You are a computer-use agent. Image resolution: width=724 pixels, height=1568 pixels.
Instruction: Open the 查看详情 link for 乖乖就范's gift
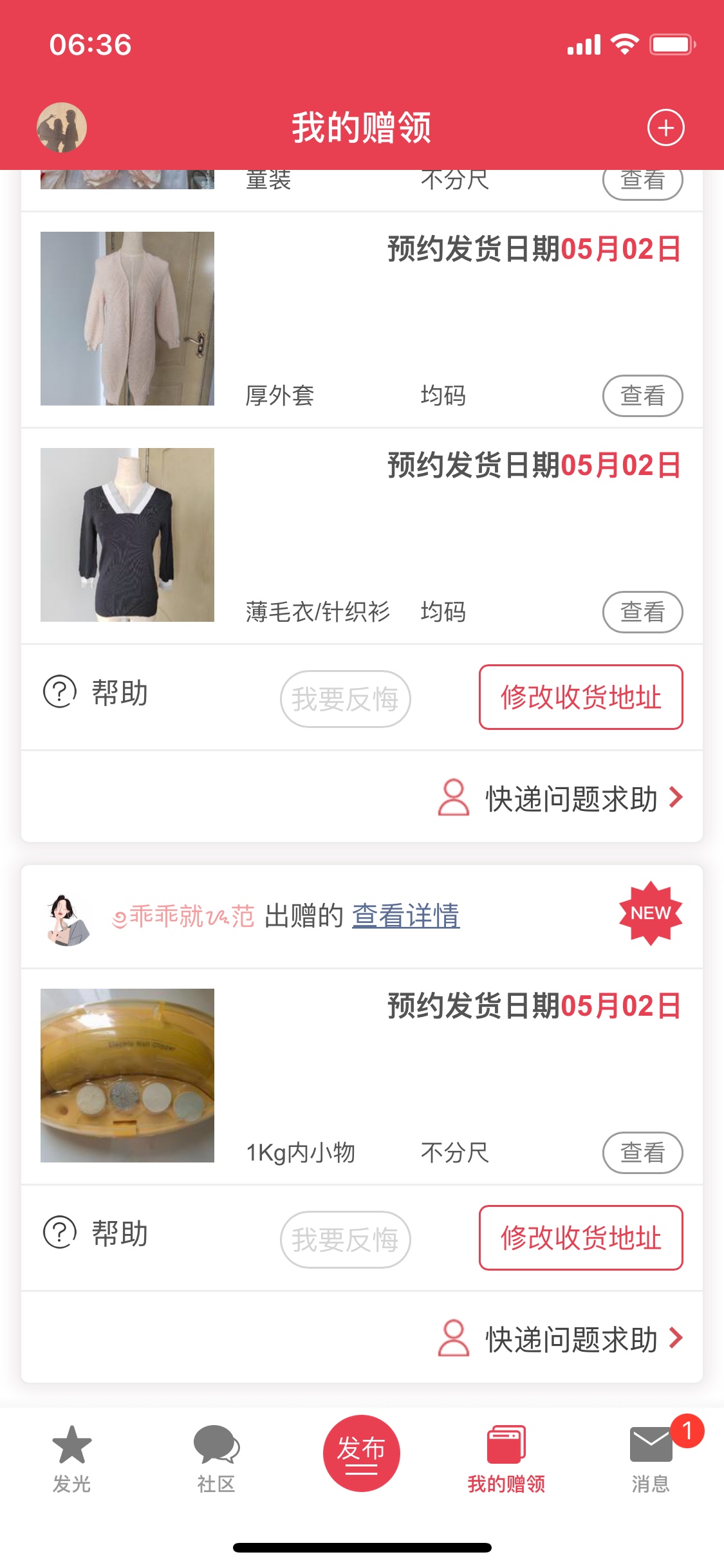[x=405, y=915]
